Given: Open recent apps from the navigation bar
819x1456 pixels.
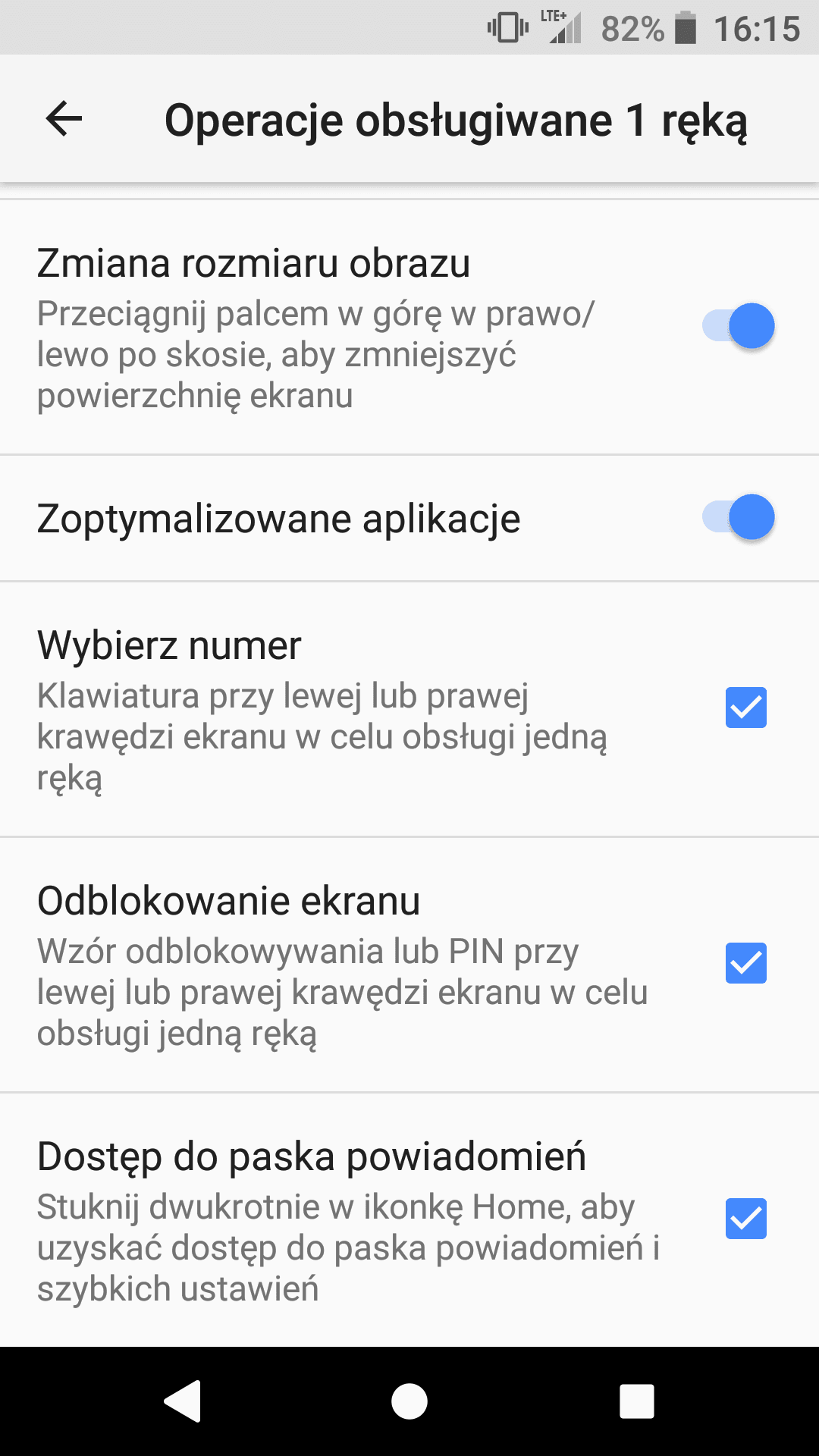Looking at the screenshot, I should [x=637, y=1401].
